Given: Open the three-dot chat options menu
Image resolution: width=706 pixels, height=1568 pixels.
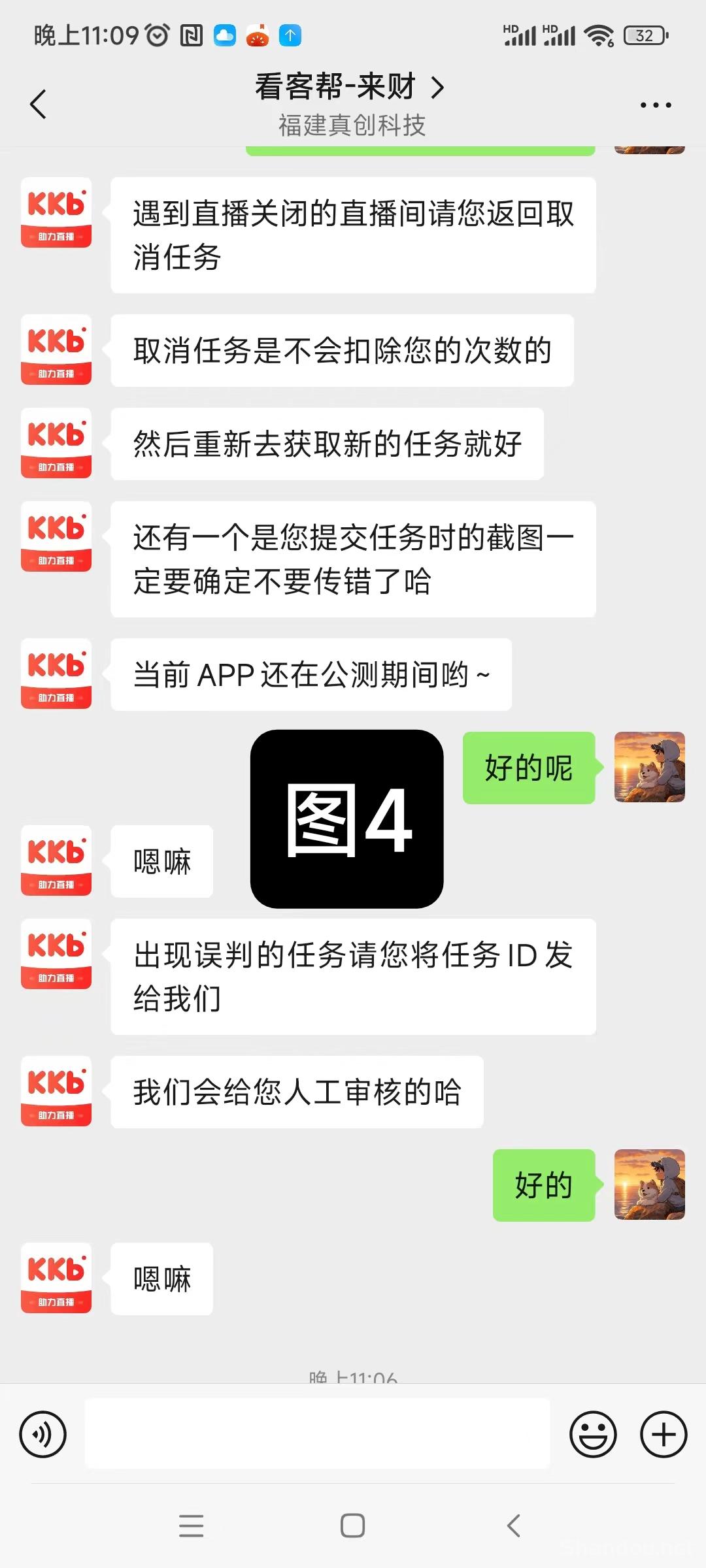Looking at the screenshot, I should tap(655, 105).
